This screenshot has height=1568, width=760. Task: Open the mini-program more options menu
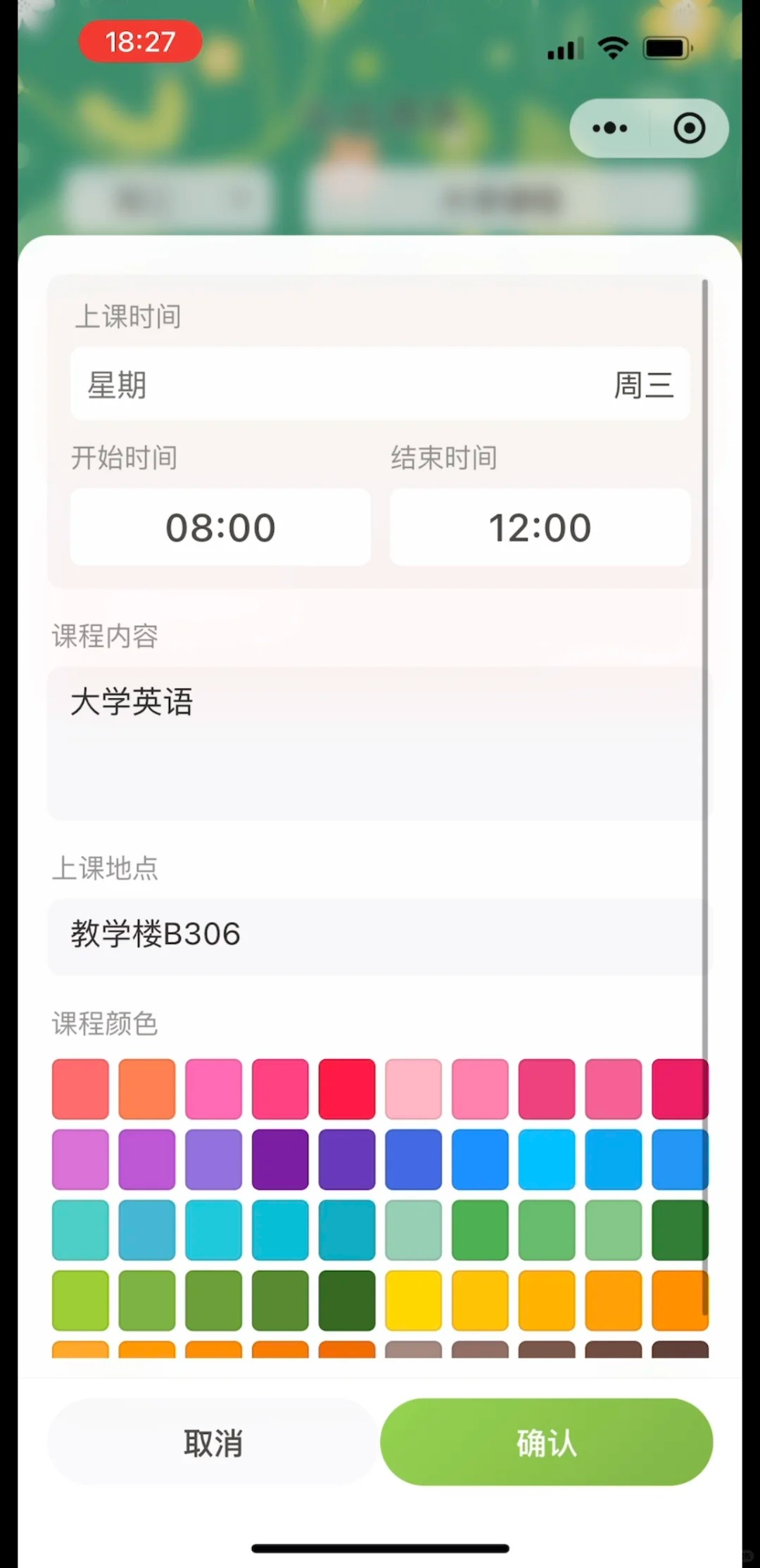(609, 128)
